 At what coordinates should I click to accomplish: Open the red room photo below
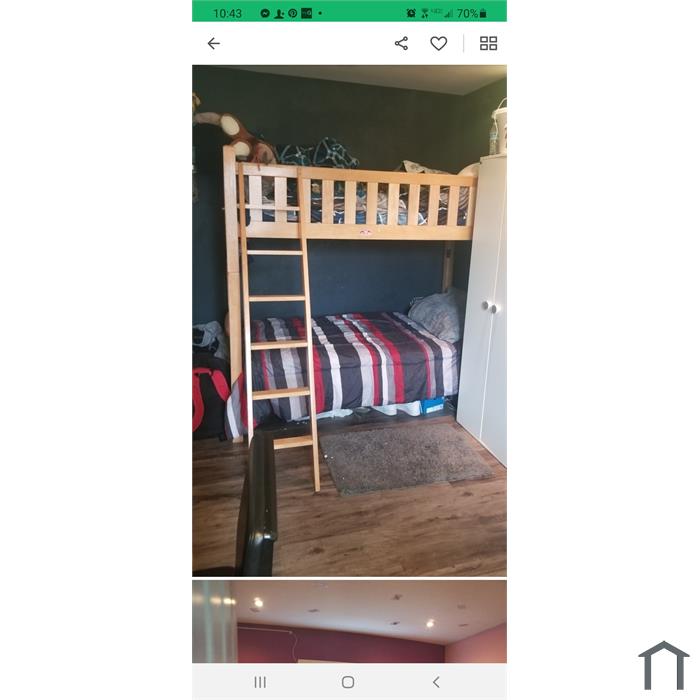(x=349, y=622)
